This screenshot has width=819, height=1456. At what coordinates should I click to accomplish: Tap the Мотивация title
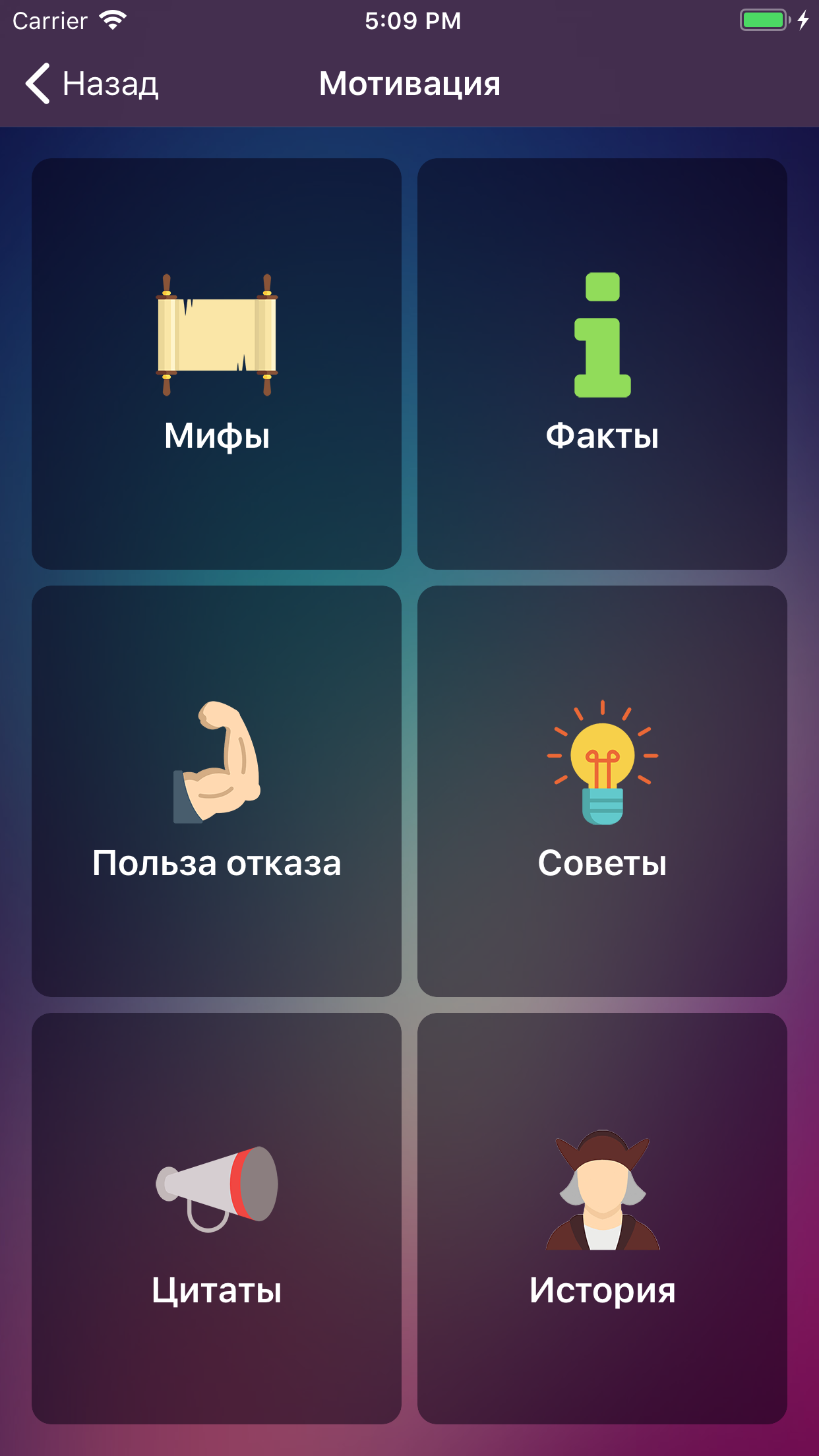click(x=409, y=84)
